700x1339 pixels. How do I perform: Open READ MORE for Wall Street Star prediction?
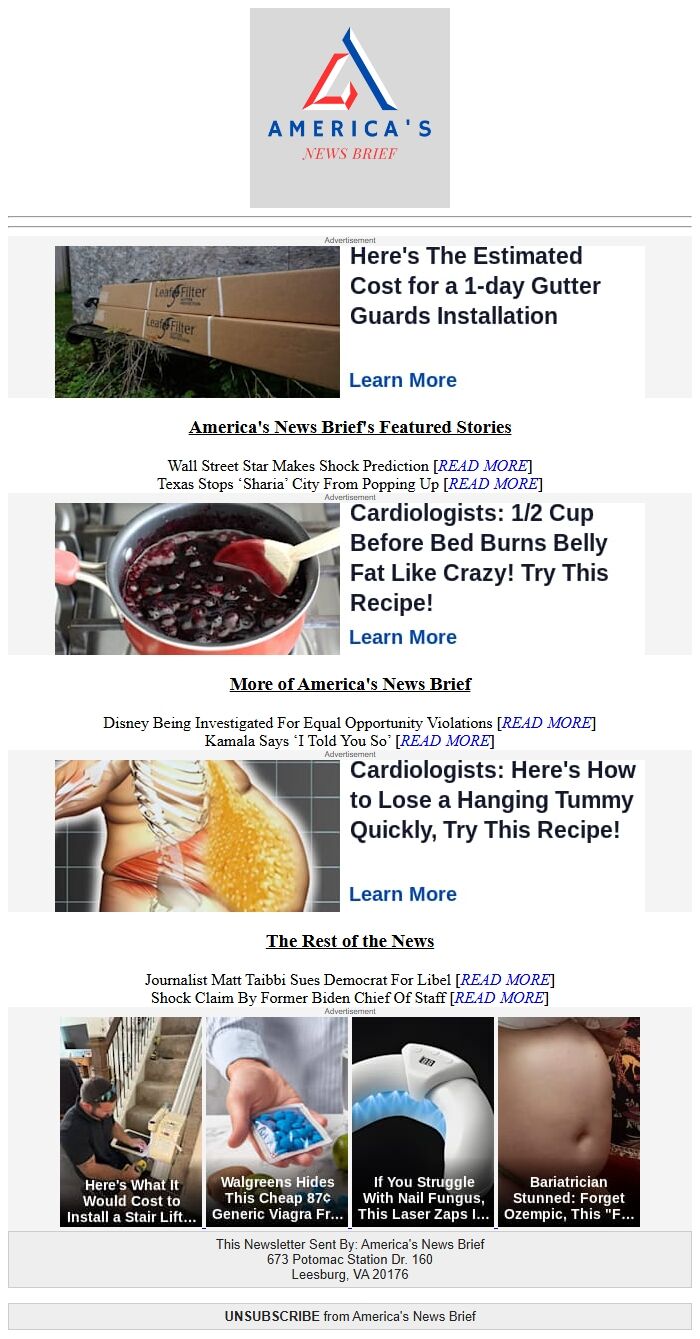(x=483, y=466)
